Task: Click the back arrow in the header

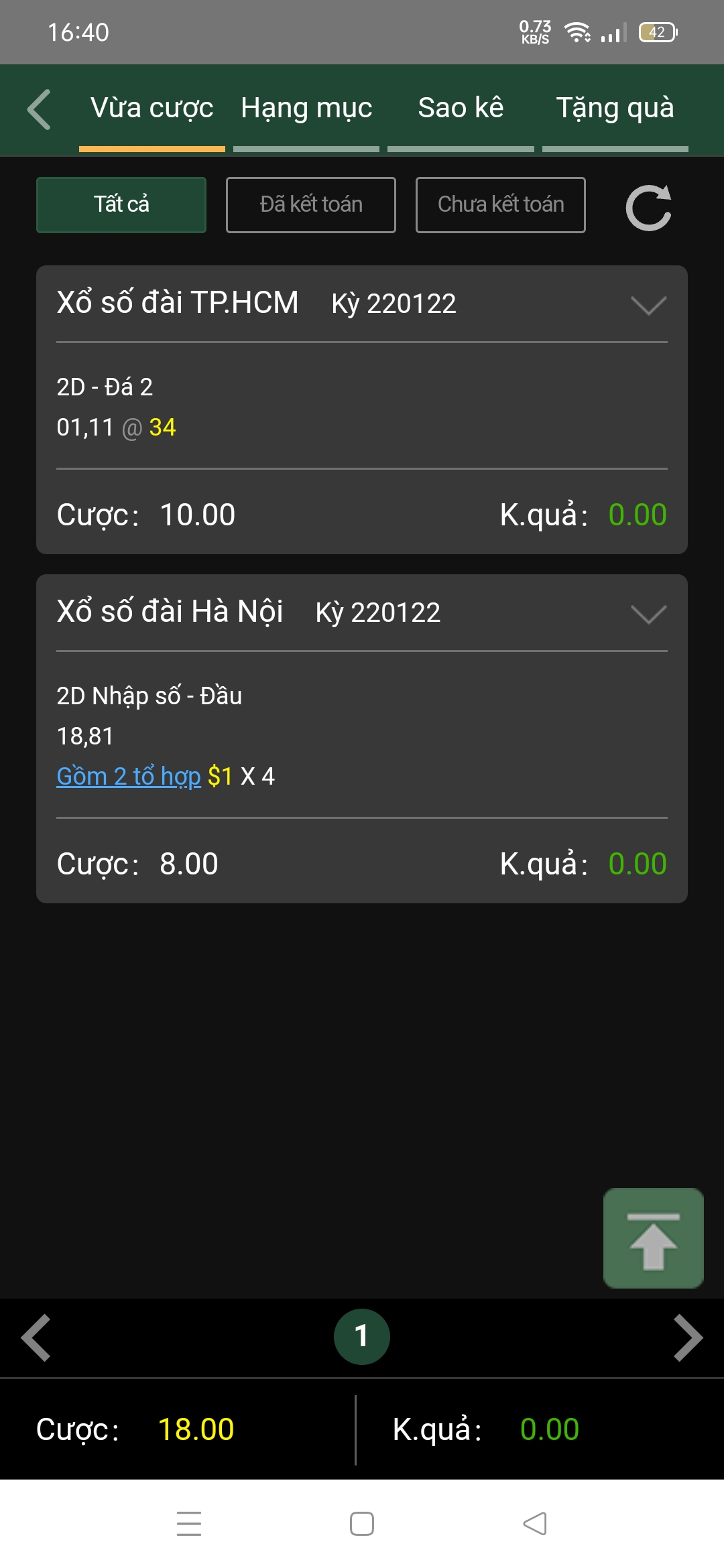Action: (38, 109)
